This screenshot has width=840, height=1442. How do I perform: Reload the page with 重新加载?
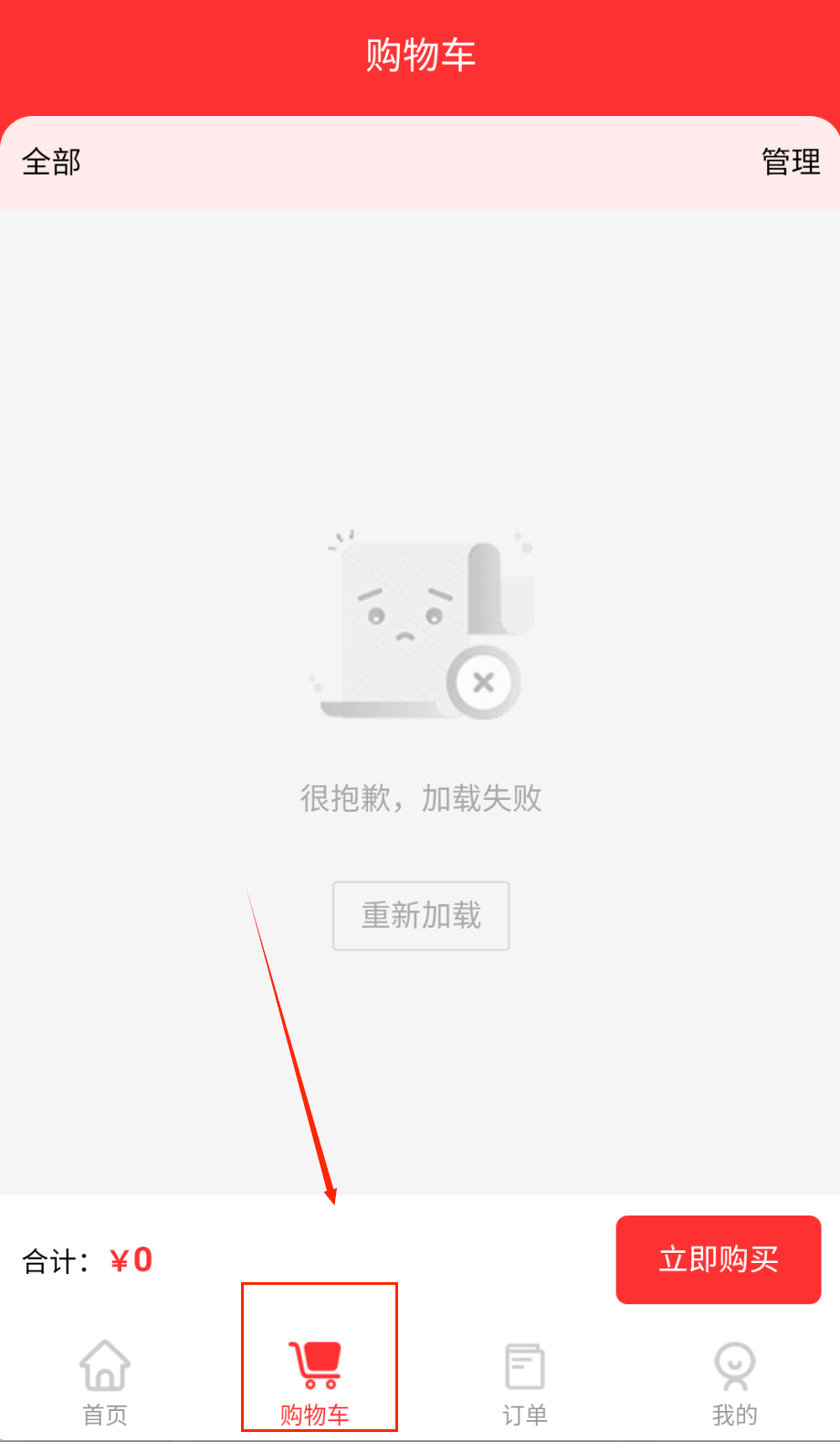pyautogui.click(x=421, y=915)
